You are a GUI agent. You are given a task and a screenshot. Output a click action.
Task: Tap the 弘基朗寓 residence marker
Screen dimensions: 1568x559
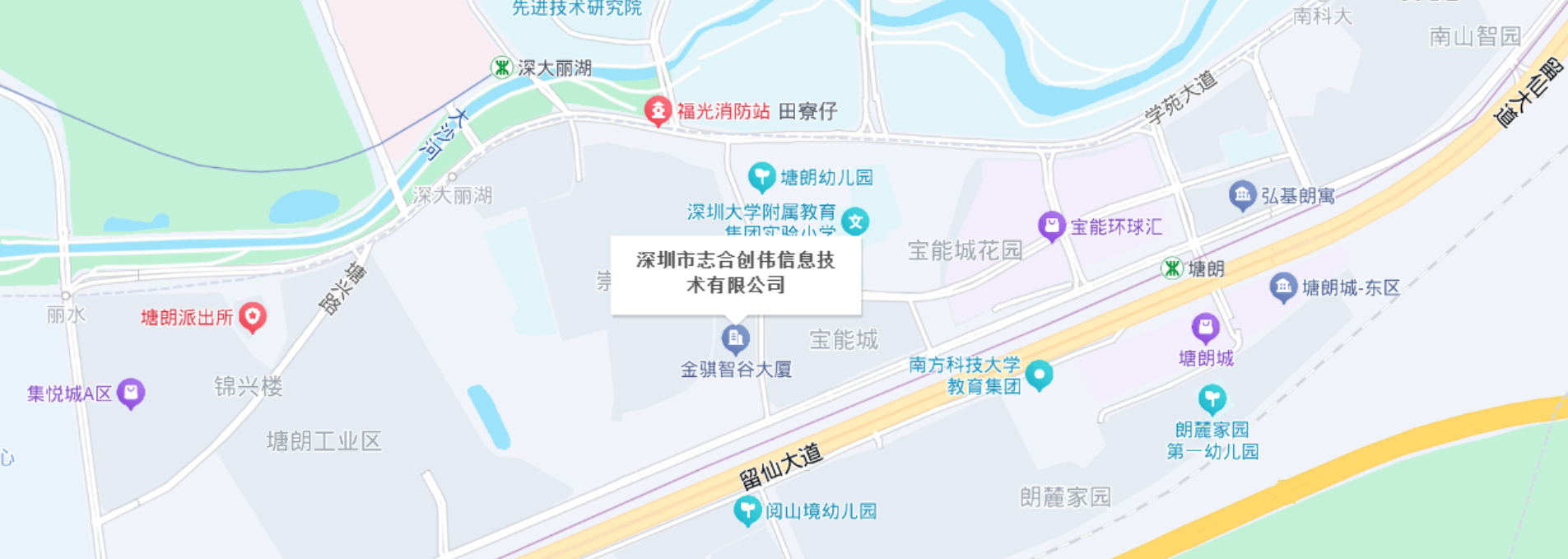click(1242, 195)
